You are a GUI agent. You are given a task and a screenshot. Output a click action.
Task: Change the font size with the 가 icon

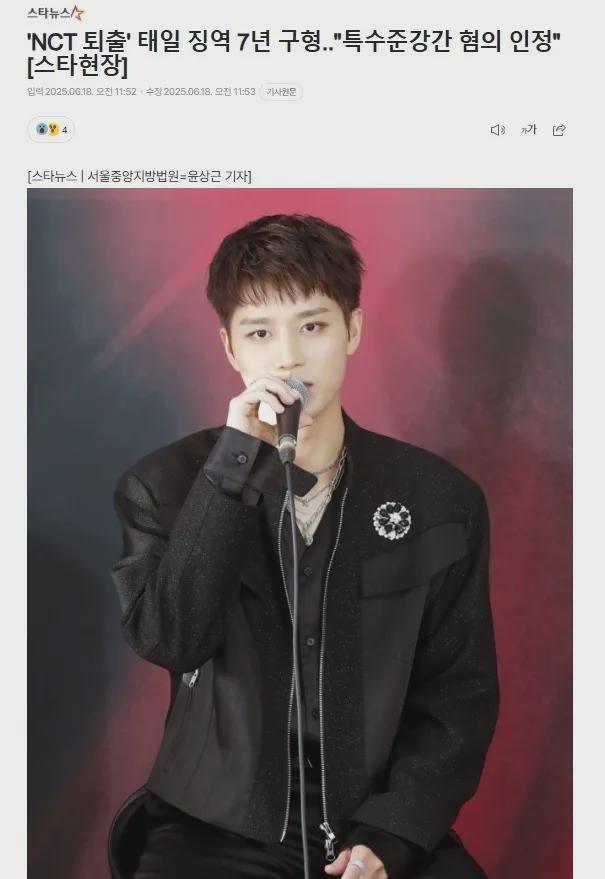[x=528, y=130]
